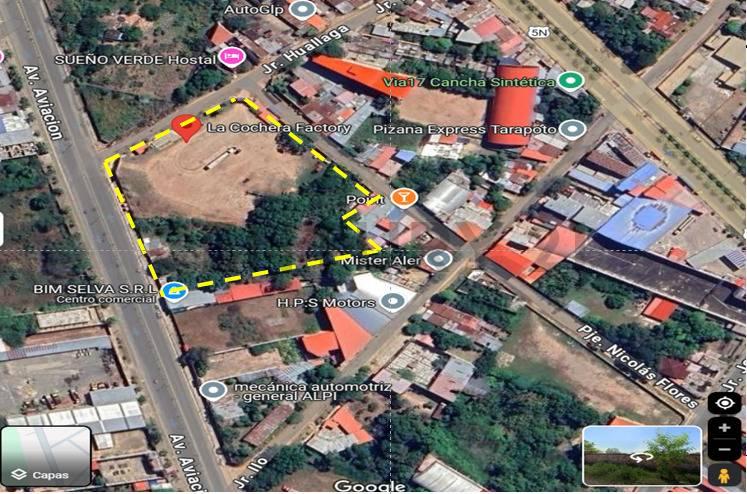The width and height of the screenshot is (747, 494).
Task: Tap the Via17 Cancha Sintética marker
Action: (x=571, y=81)
